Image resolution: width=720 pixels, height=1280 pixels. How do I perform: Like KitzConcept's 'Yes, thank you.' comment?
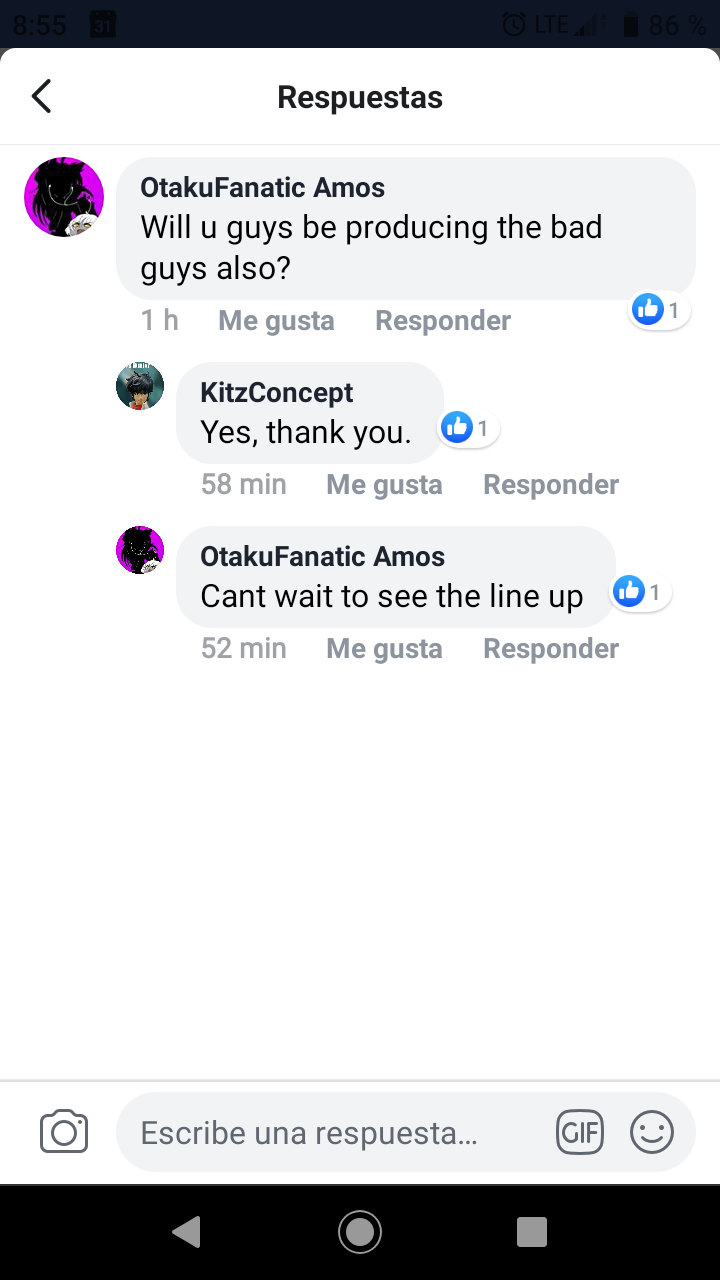[x=384, y=485]
